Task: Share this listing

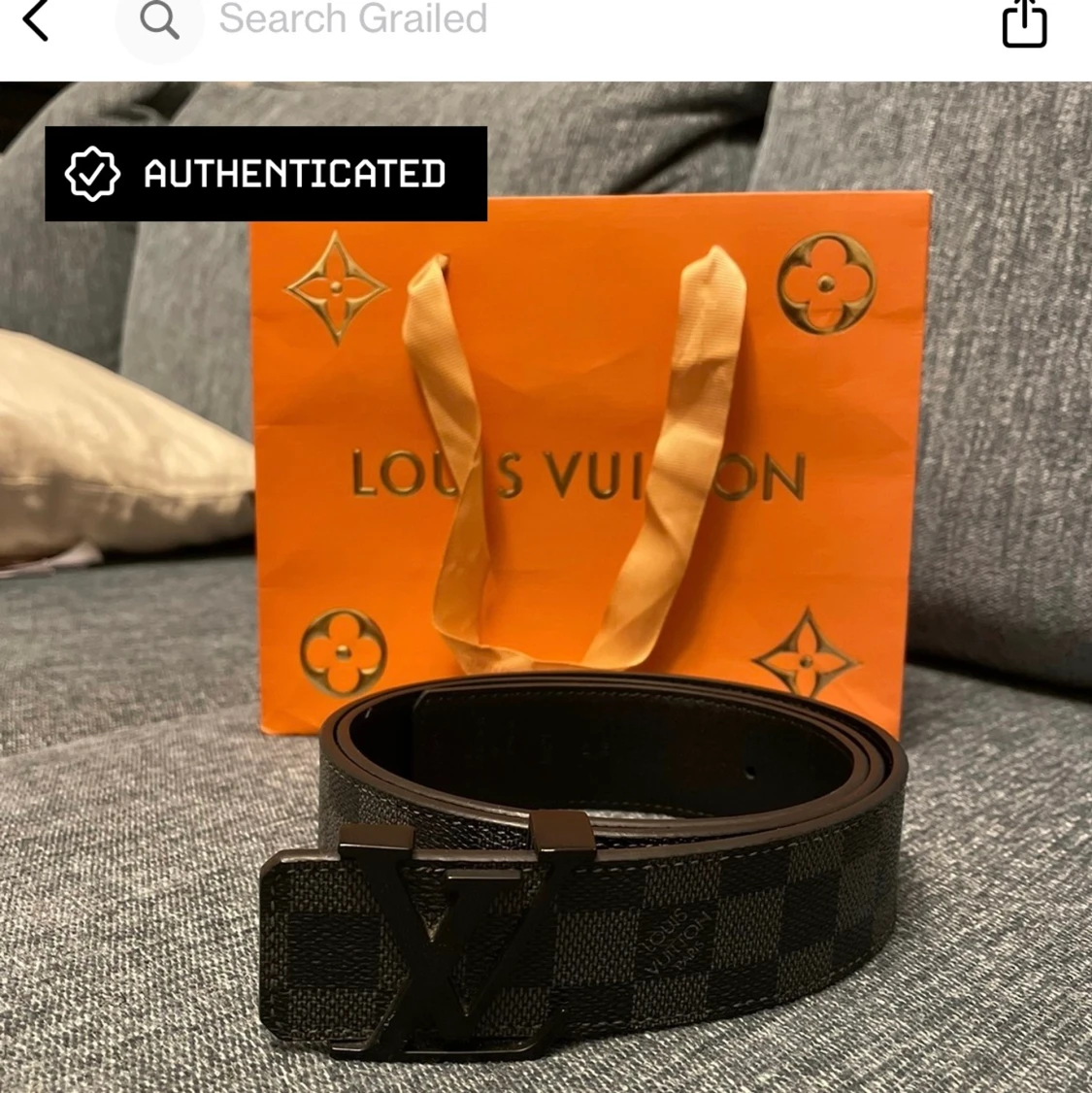Action: coord(1024,23)
